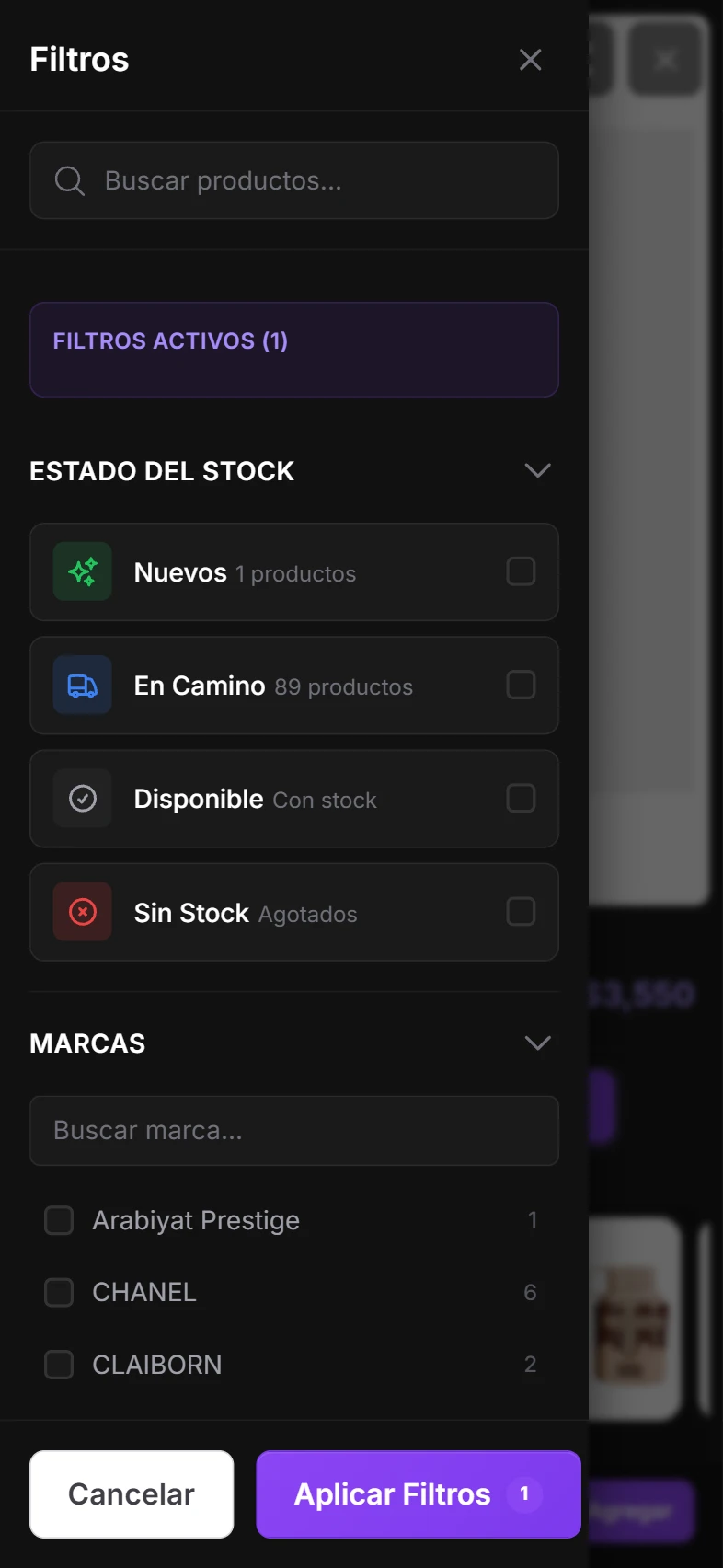Screen dimensions: 723x1568
Task: Click the blue truck icon beside En Camino
Action: pyautogui.click(x=82, y=685)
